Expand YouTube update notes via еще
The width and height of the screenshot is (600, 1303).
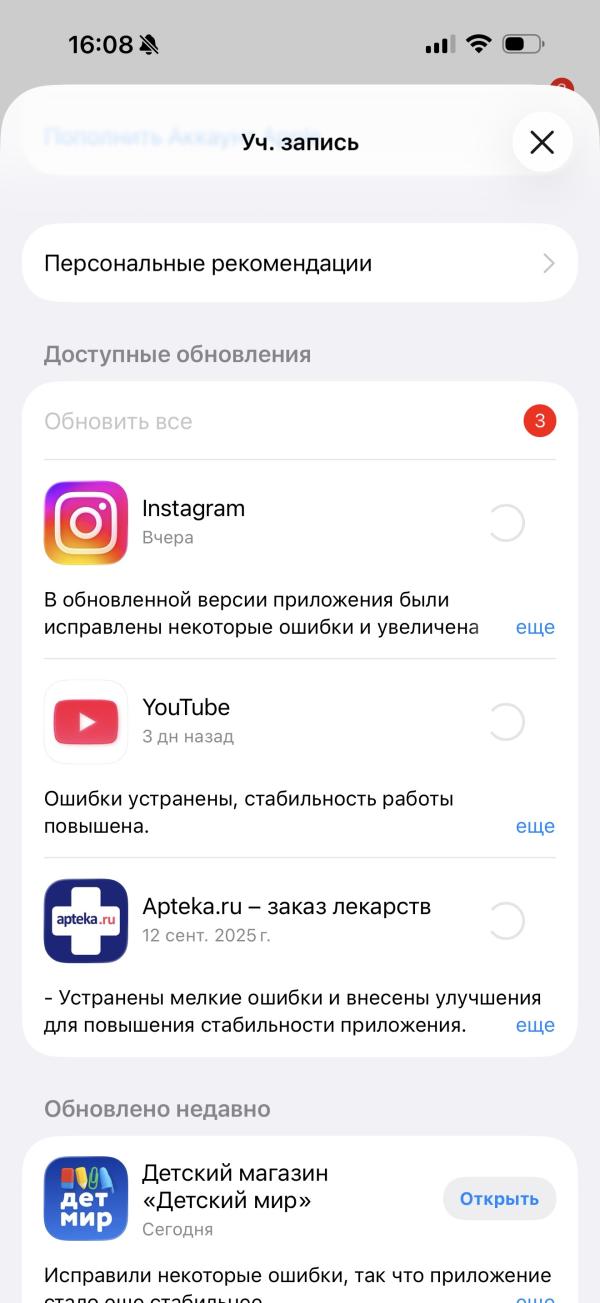(x=535, y=826)
